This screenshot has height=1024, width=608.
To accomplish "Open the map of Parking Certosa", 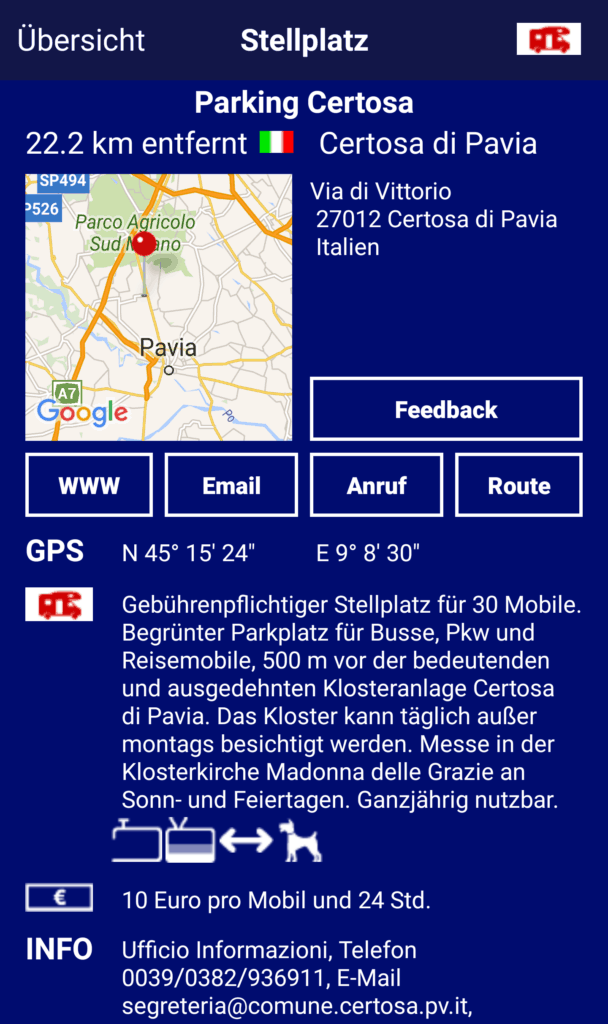I will [x=158, y=307].
